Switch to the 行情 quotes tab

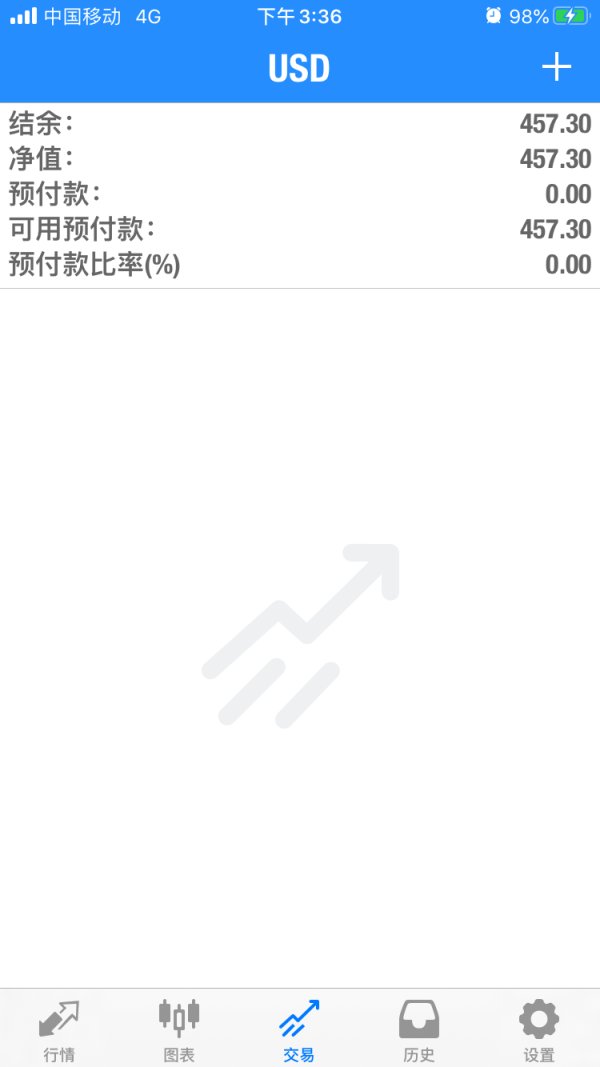pyautogui.click(x=59, y=1030)
